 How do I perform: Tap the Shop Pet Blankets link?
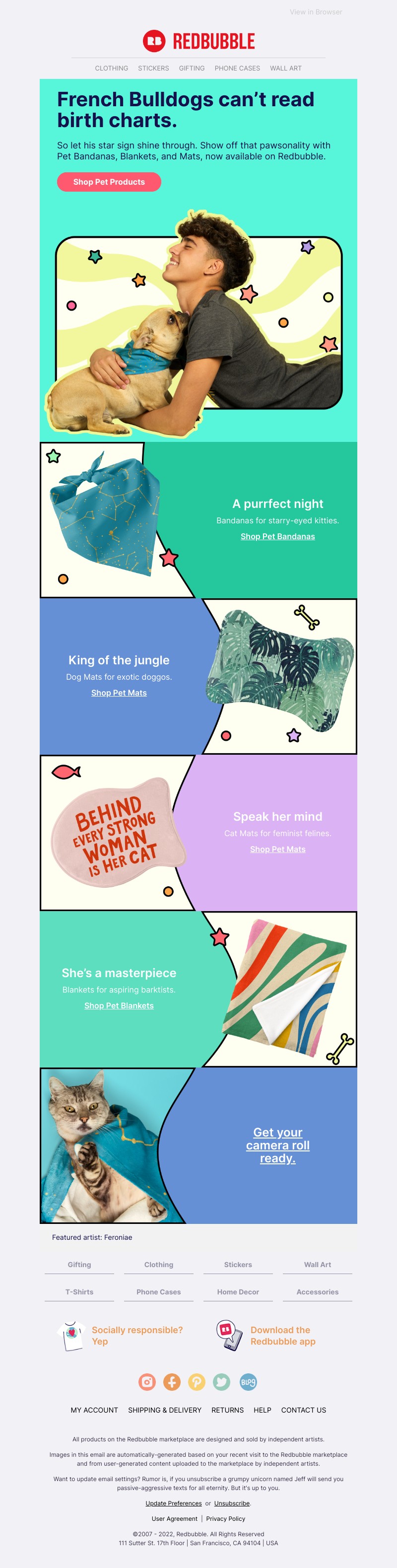click(119, 1005)
